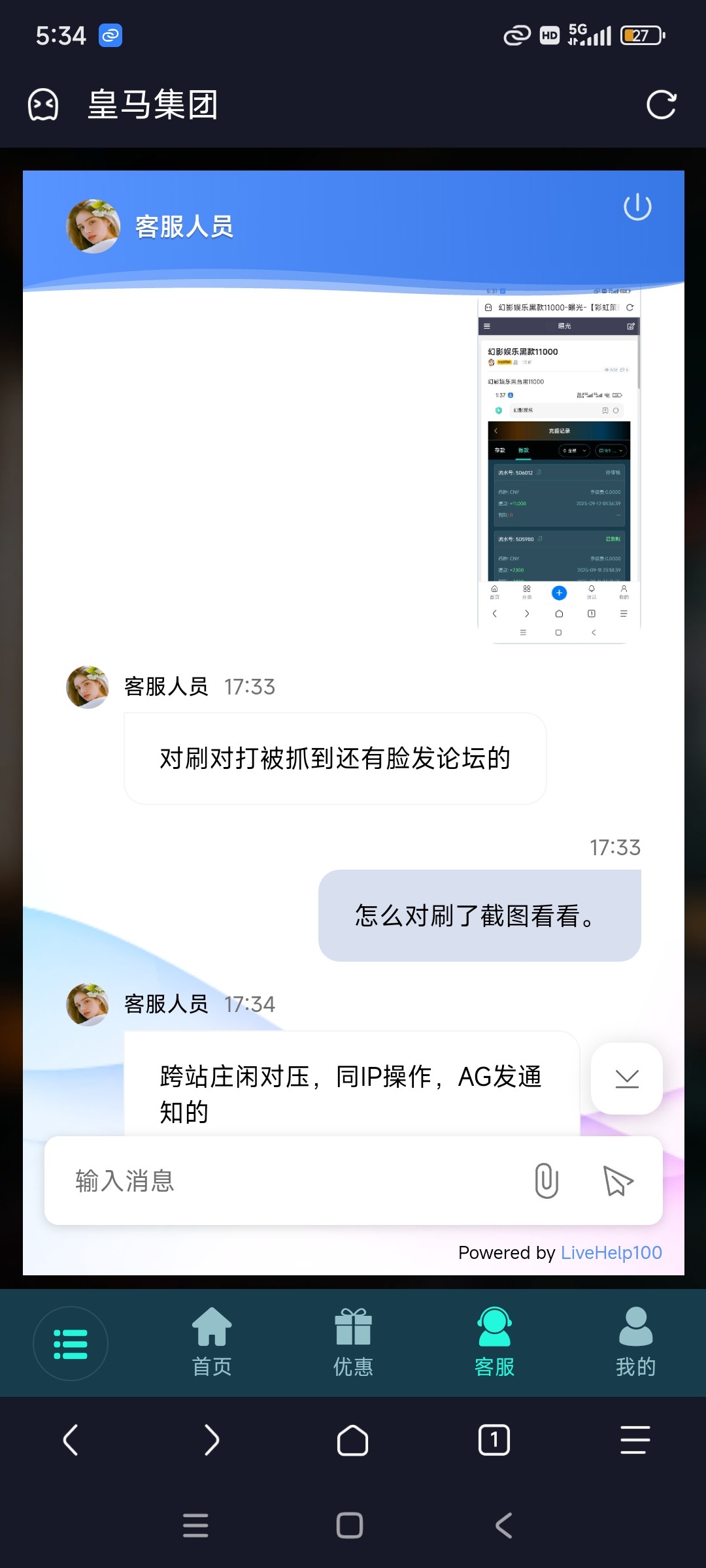Image resolution: width=706 pixels, height=1568 pixels.
Task: Attach a file with the paperclip icon
Action: coord(546,1181)
